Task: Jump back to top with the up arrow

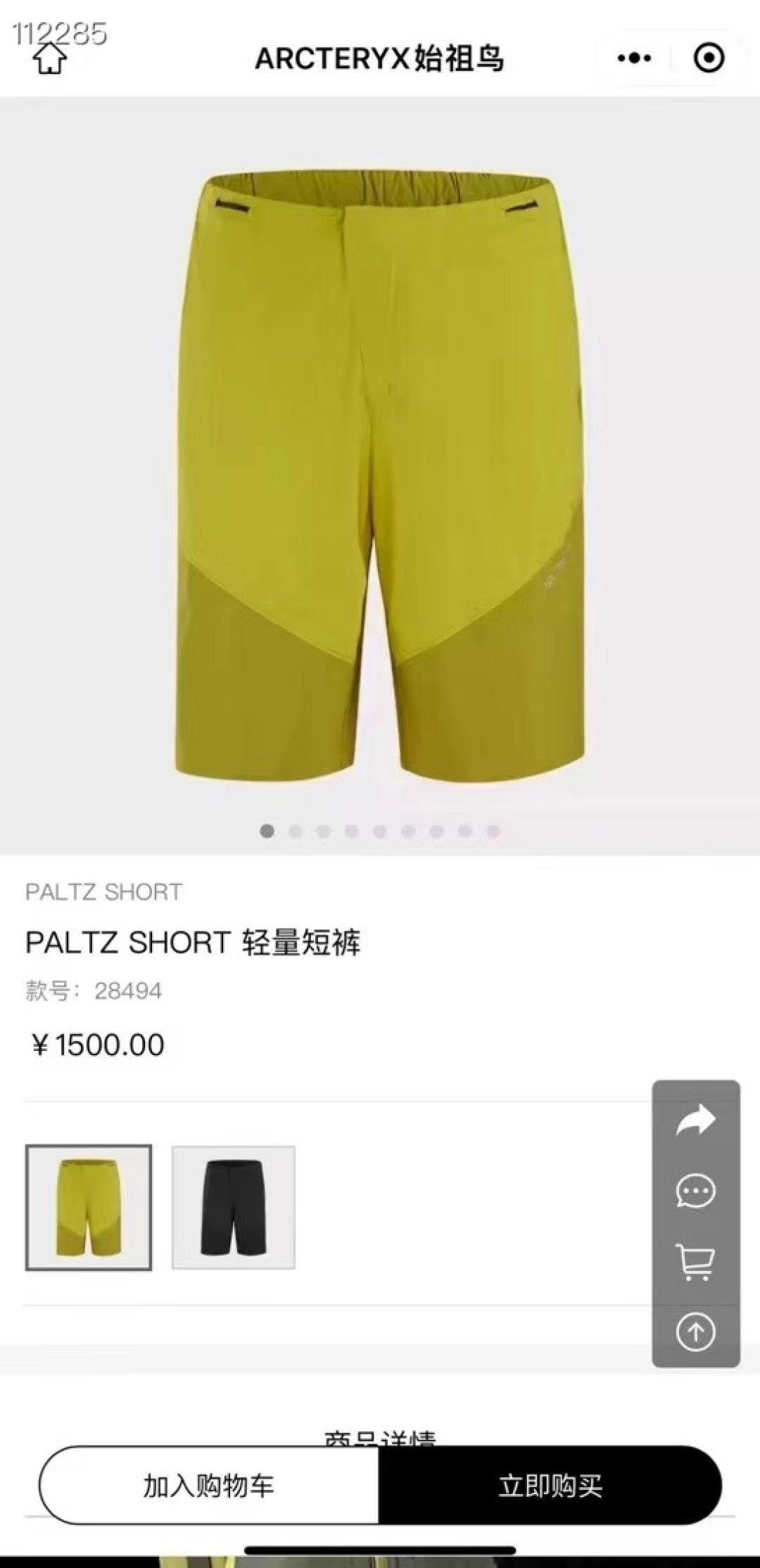Action: tap(695, 1332)
